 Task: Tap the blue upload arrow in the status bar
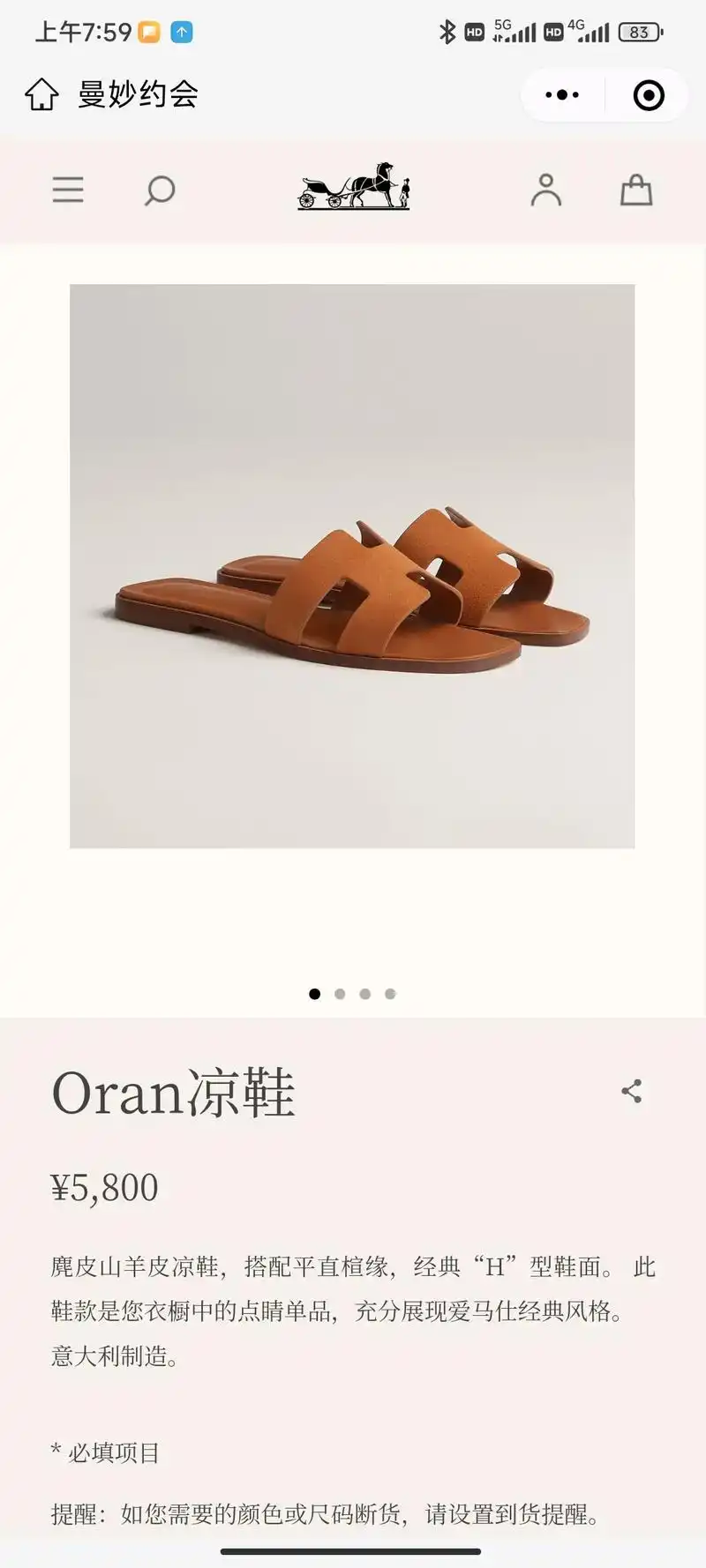click(180, 30)
